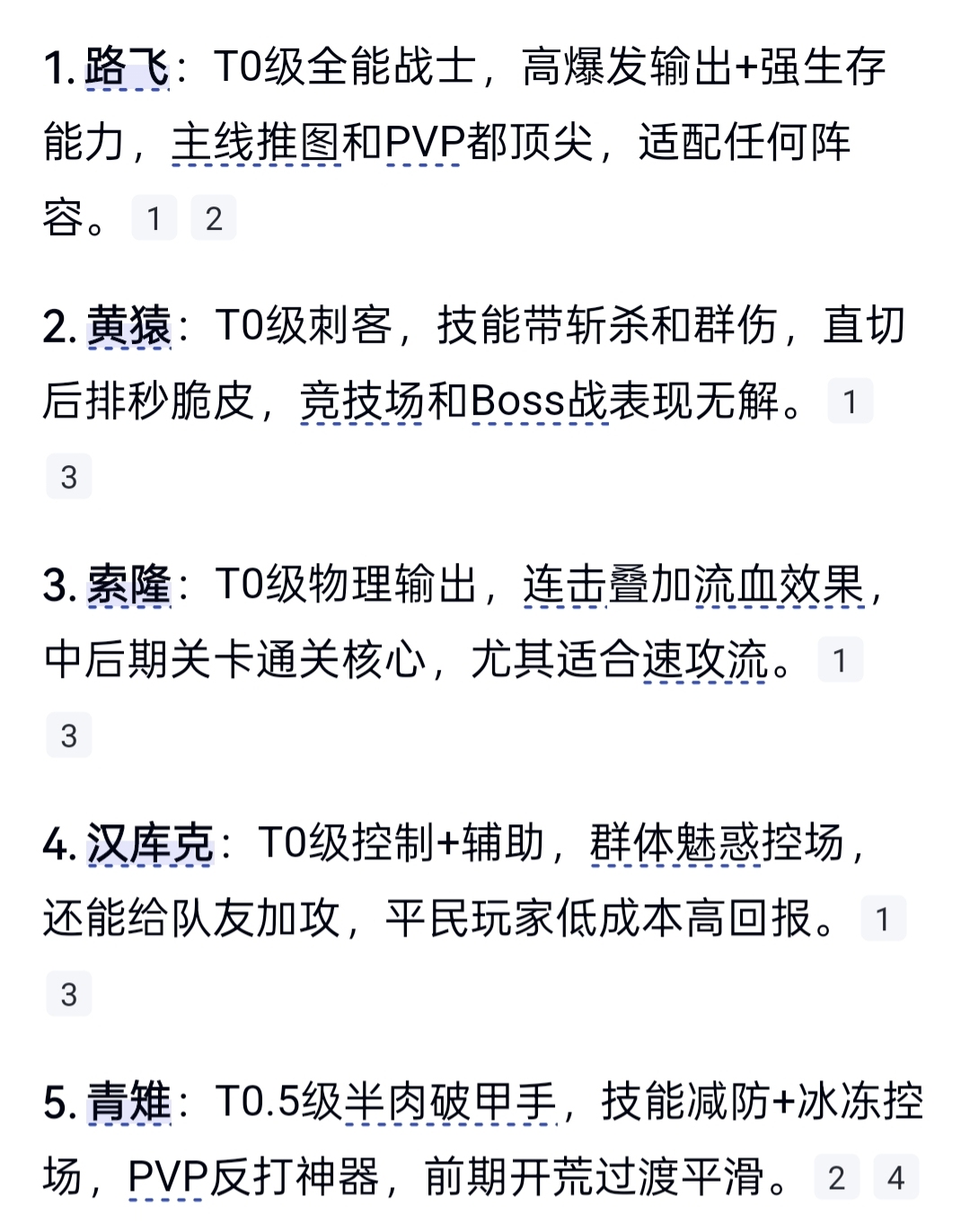Tap the underlined 半肉破甲手 term
This screenshot has width=970, height=1232.
[x=451, y=1103]
